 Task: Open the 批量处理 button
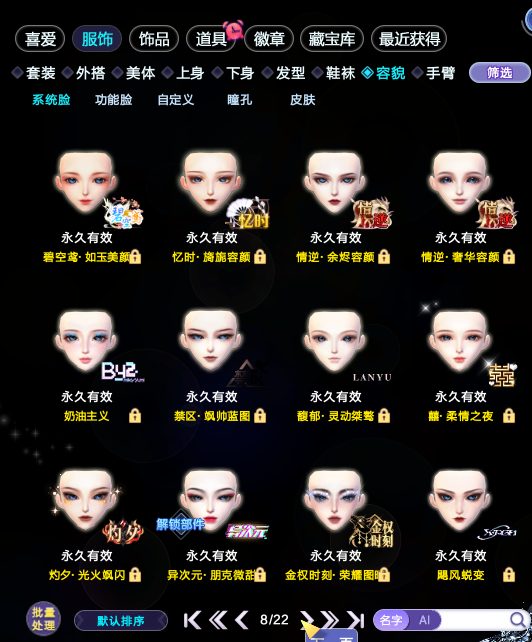pos(43,618)
